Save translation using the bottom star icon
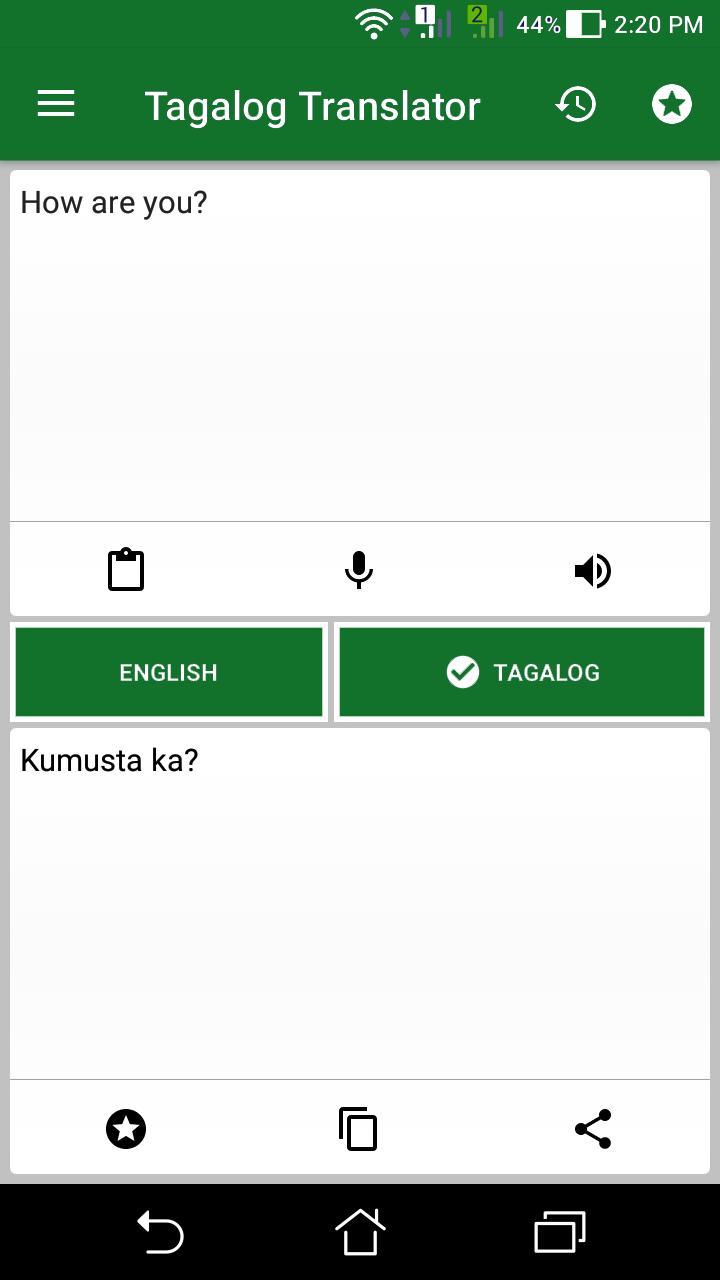The width and height of the screenshot is (720, 1280). pos(126,1128)
